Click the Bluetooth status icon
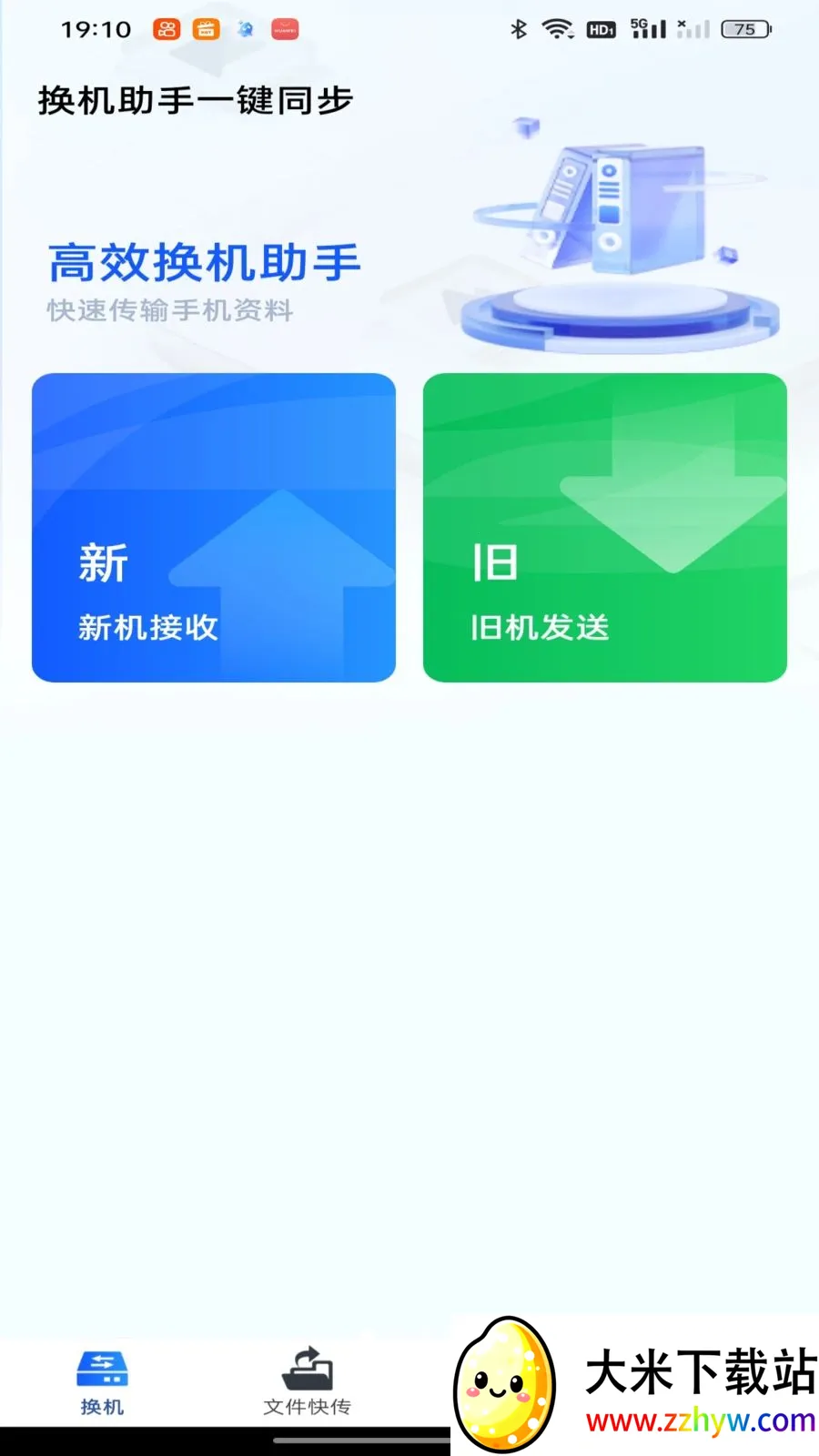819x1456 pixels. (x=519, y=29)
